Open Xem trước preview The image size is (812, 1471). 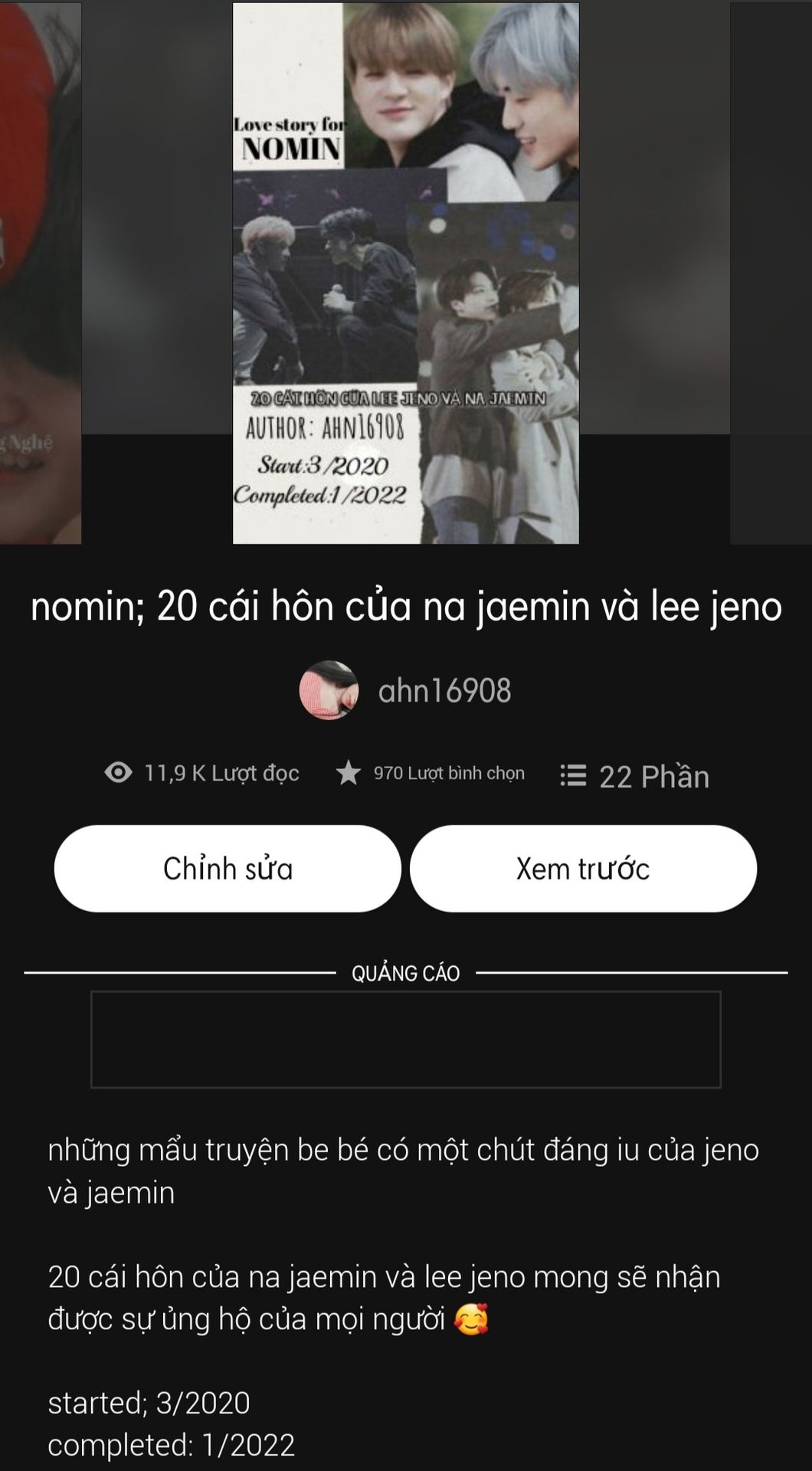(583, 868)
